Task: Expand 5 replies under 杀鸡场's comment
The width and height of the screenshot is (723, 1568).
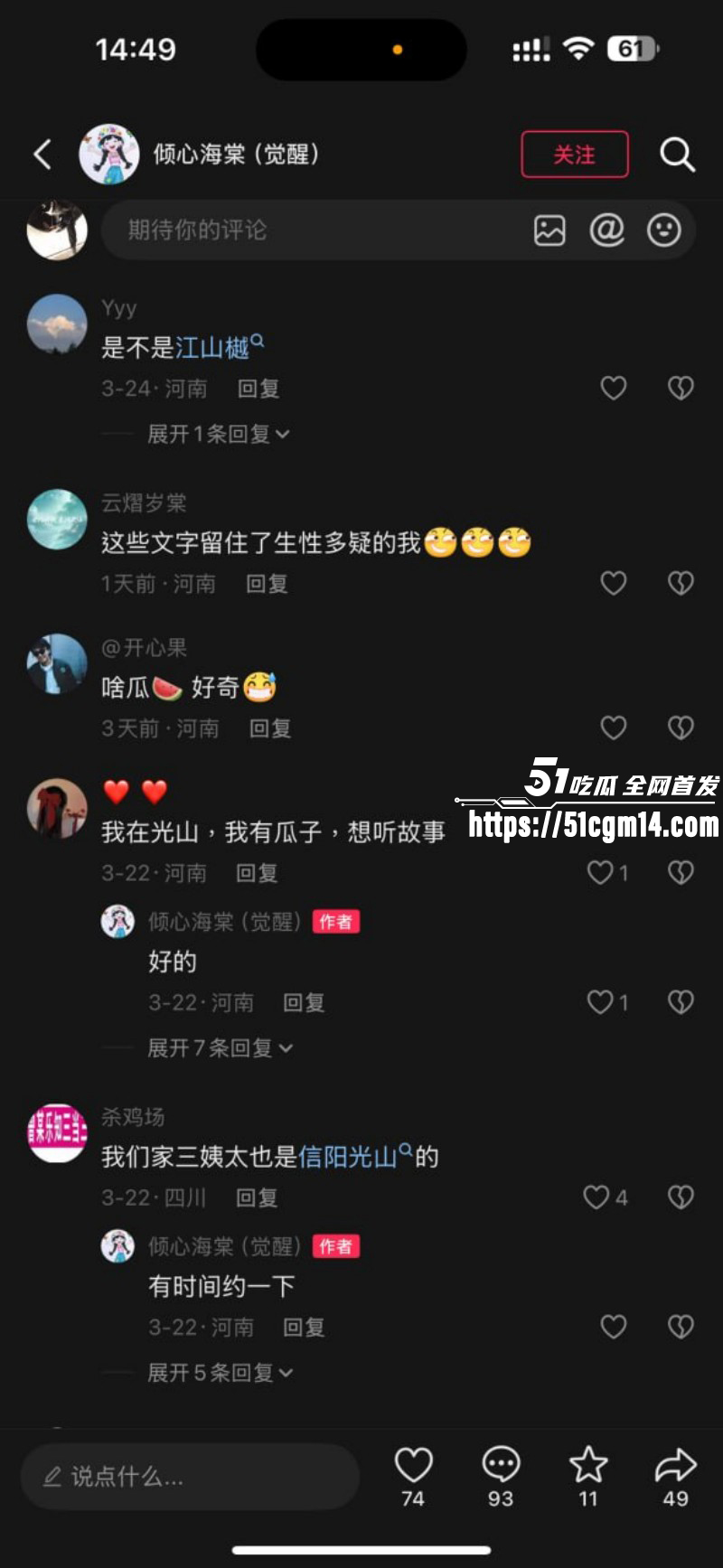Action: point(220,1374)
